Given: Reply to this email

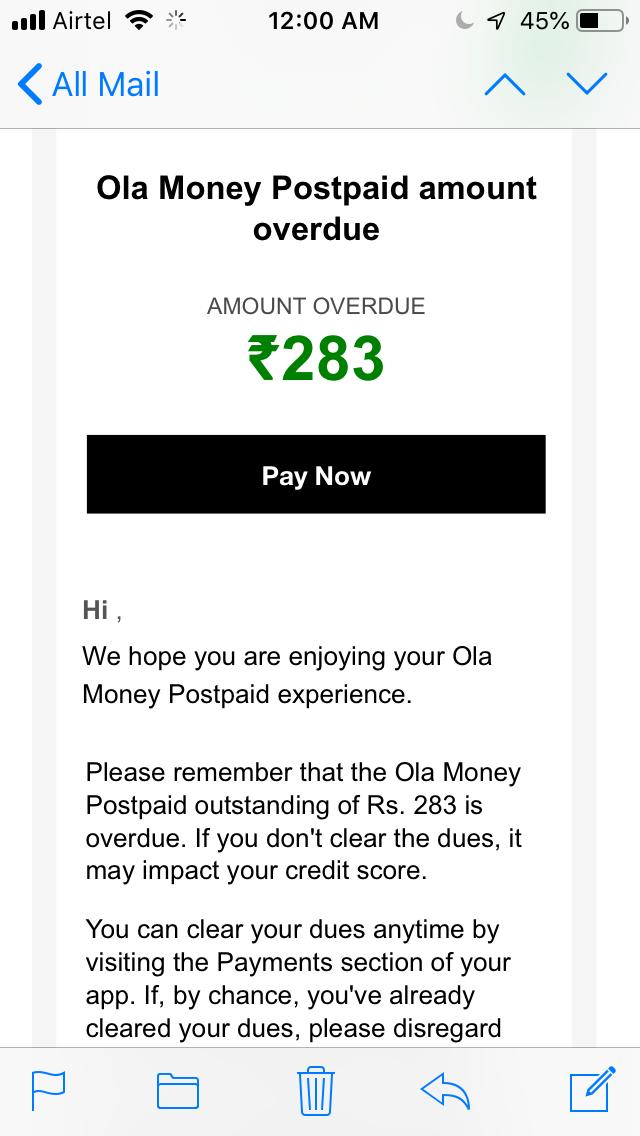Looking at the screenshot, I should [446, 1090].
